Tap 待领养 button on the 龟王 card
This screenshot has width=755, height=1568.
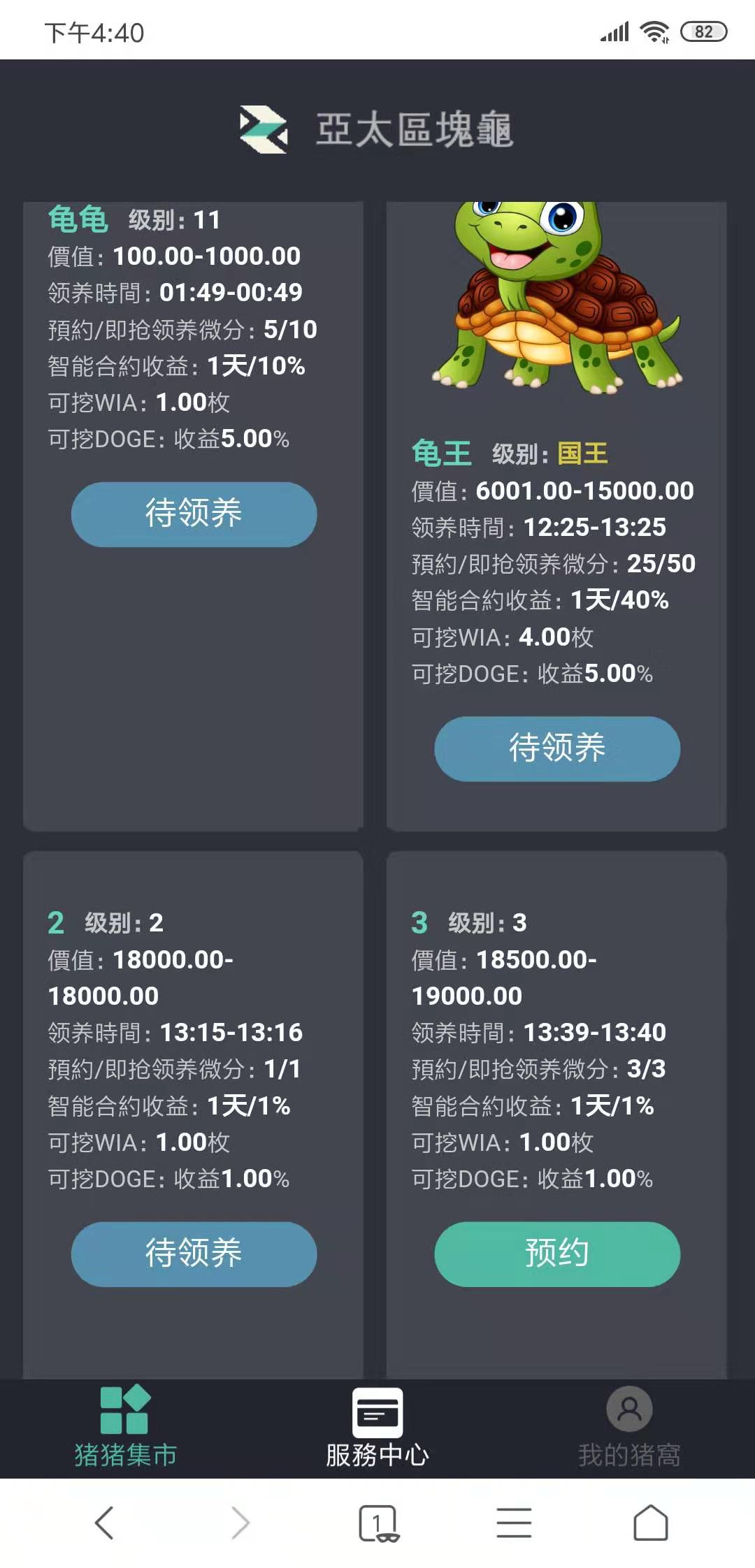pos(557,748)
